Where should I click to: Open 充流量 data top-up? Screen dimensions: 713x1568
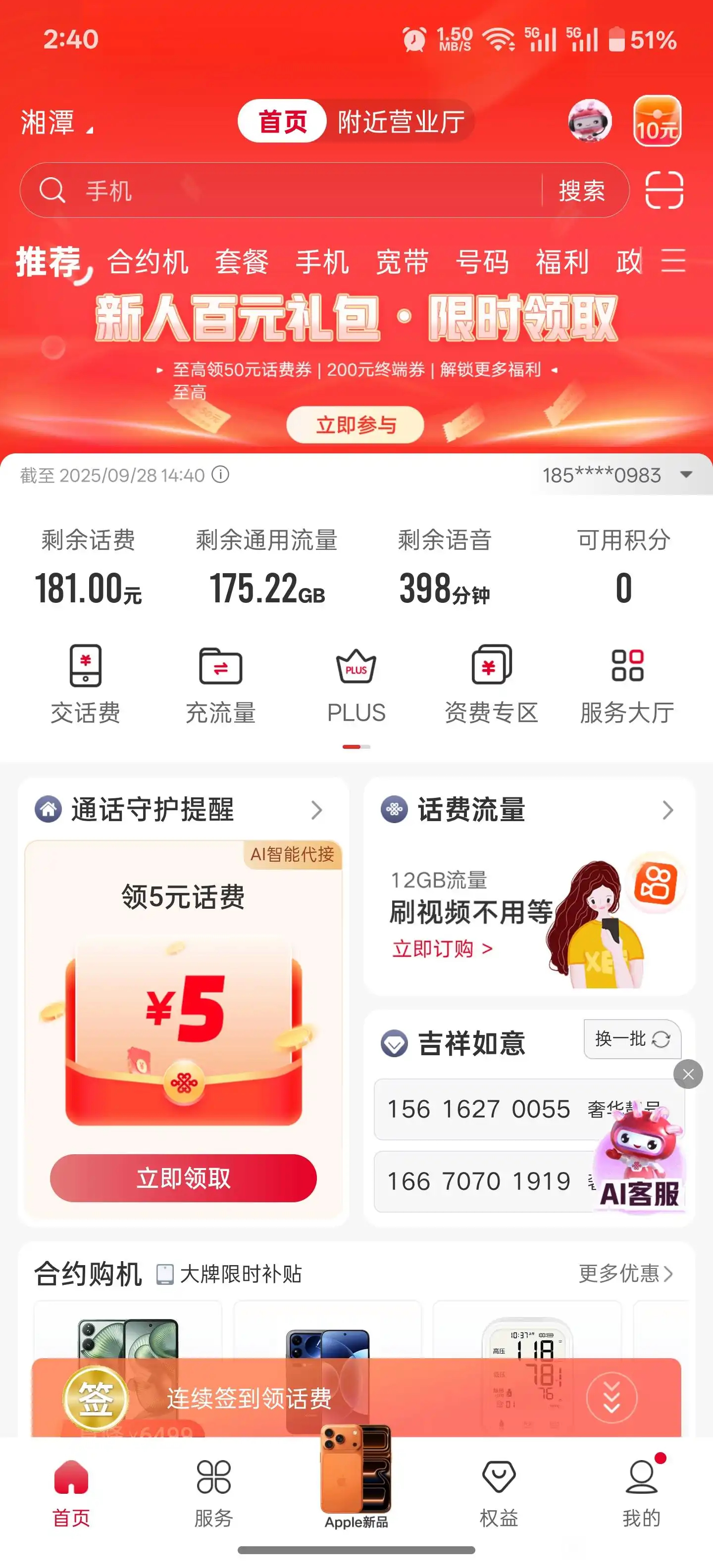pos(220,686)
